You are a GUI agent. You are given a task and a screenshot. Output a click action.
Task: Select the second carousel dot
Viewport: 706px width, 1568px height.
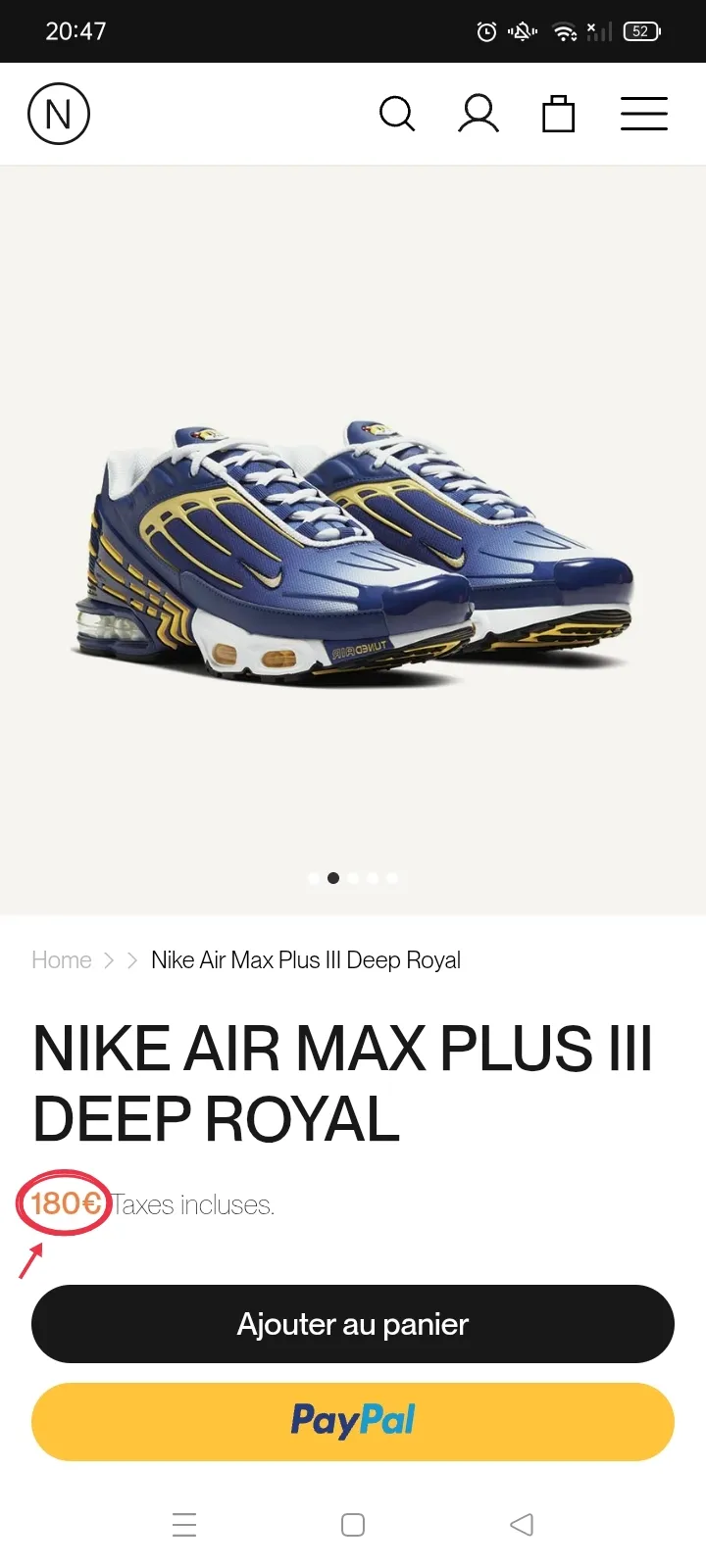[333, 878]
